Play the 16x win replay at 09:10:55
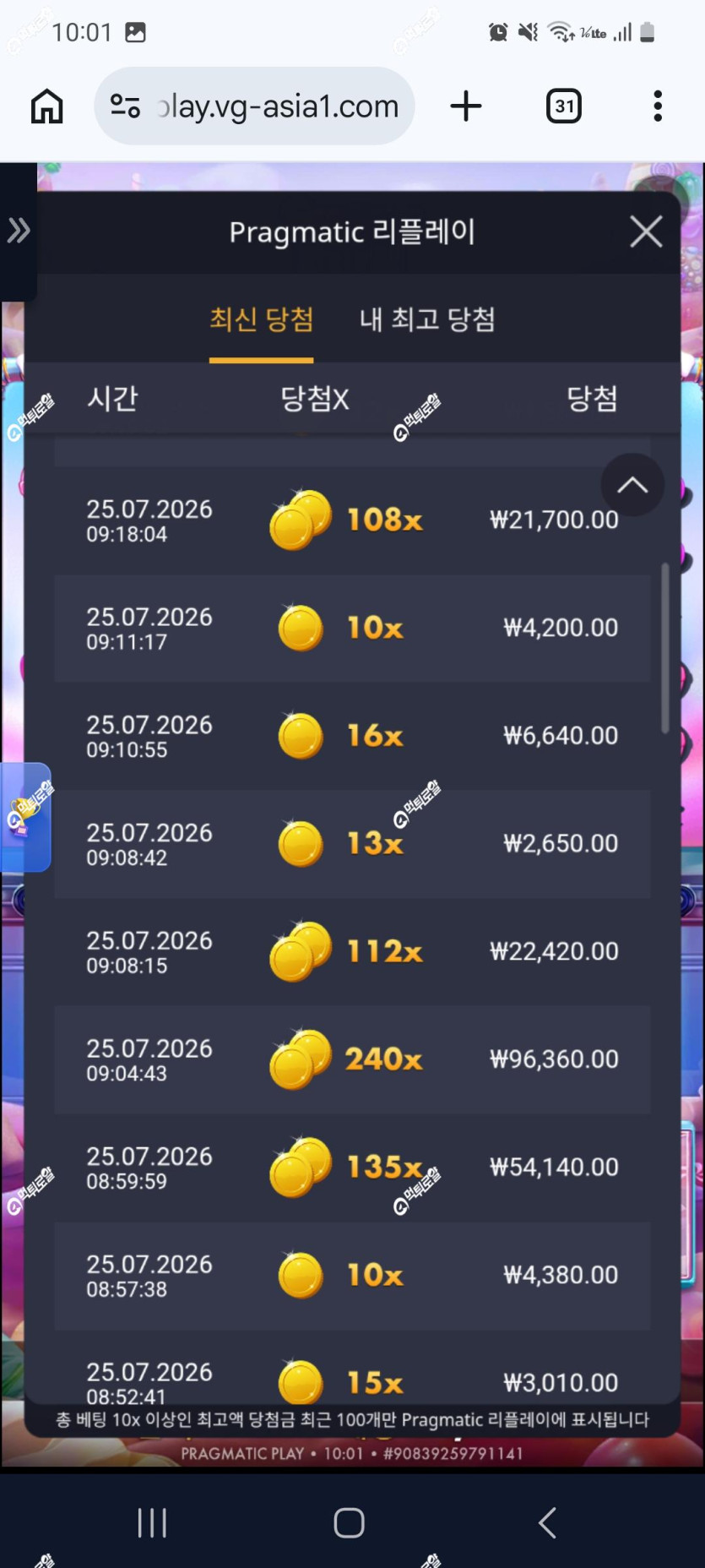The width and height of the screenshot is (705, 1568). pos(352,736)
